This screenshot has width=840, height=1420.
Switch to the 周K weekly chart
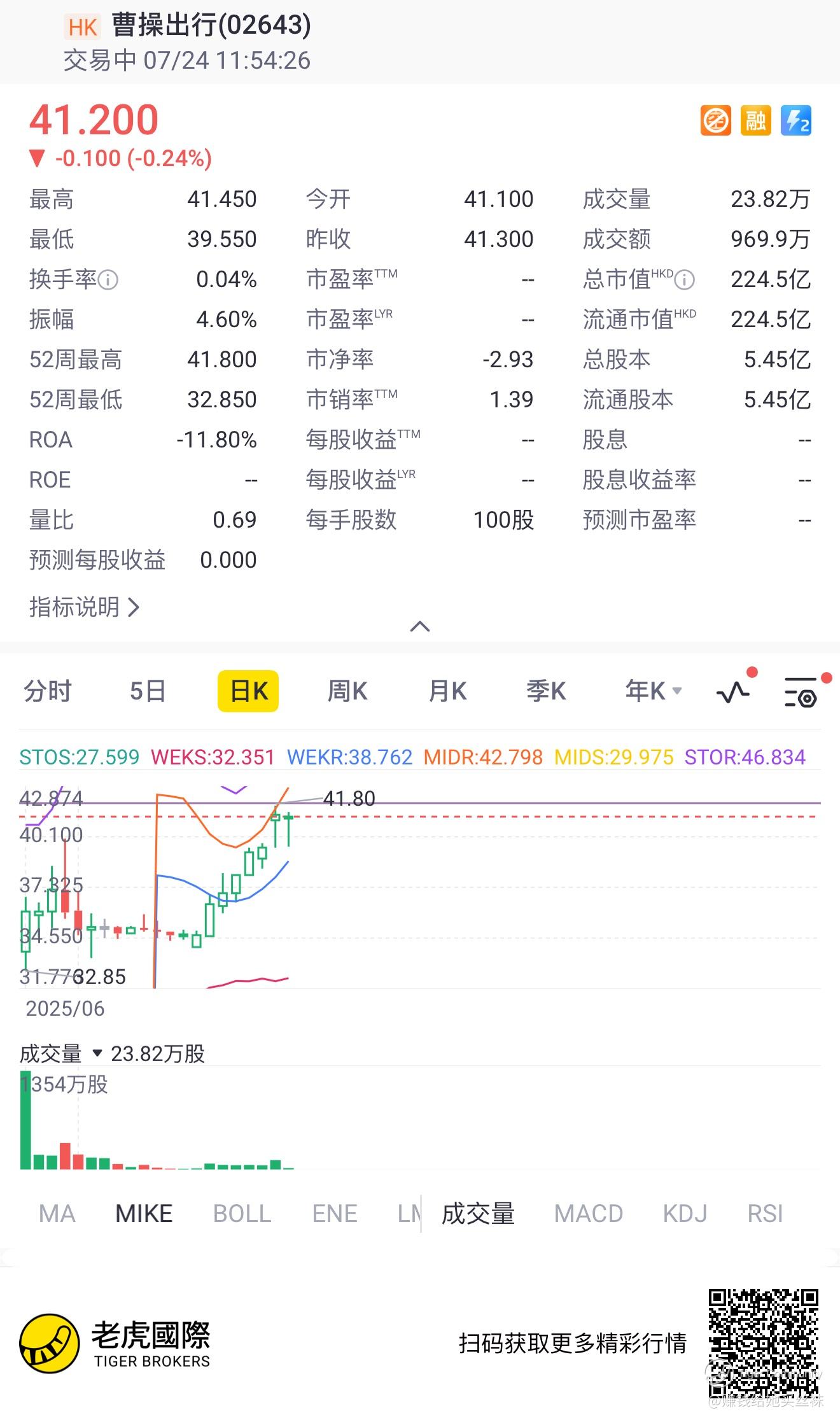[347, 691]
